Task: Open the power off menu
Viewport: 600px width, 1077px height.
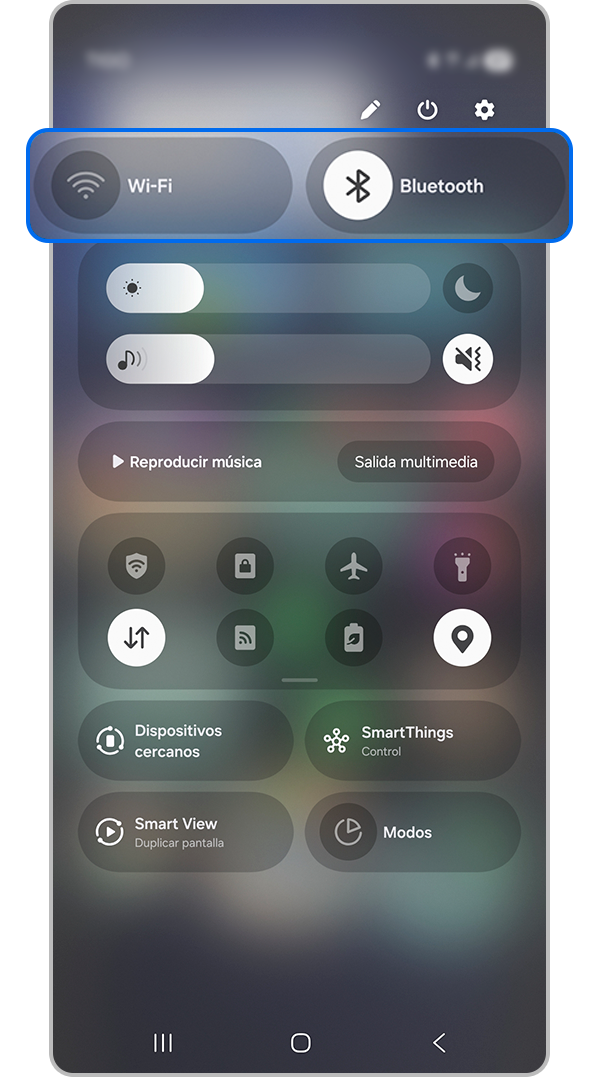Action: (427, 110)
